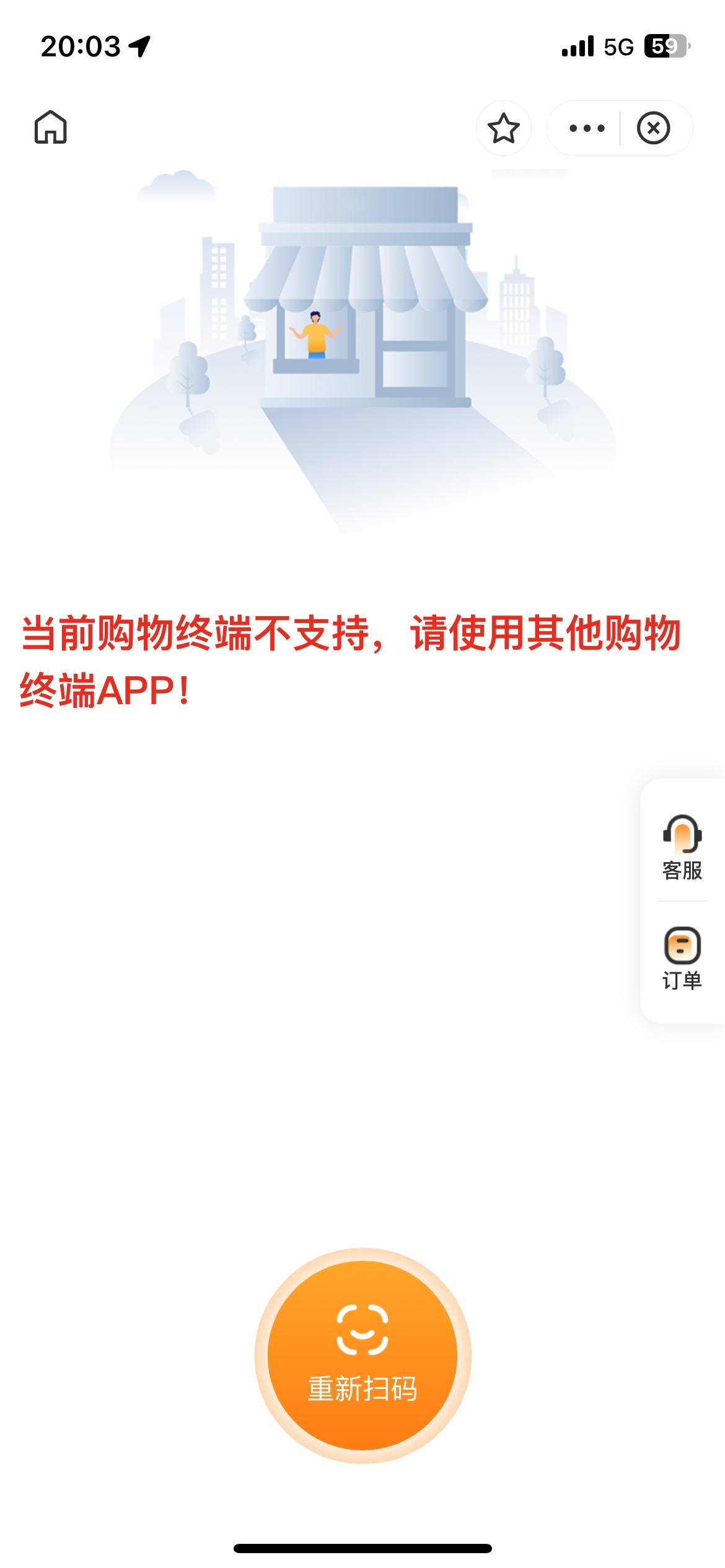The height and width of the screenshot is (1568, 725).
Task: Open the orders (订单) shortcut
Action: [x=682, y=958]
